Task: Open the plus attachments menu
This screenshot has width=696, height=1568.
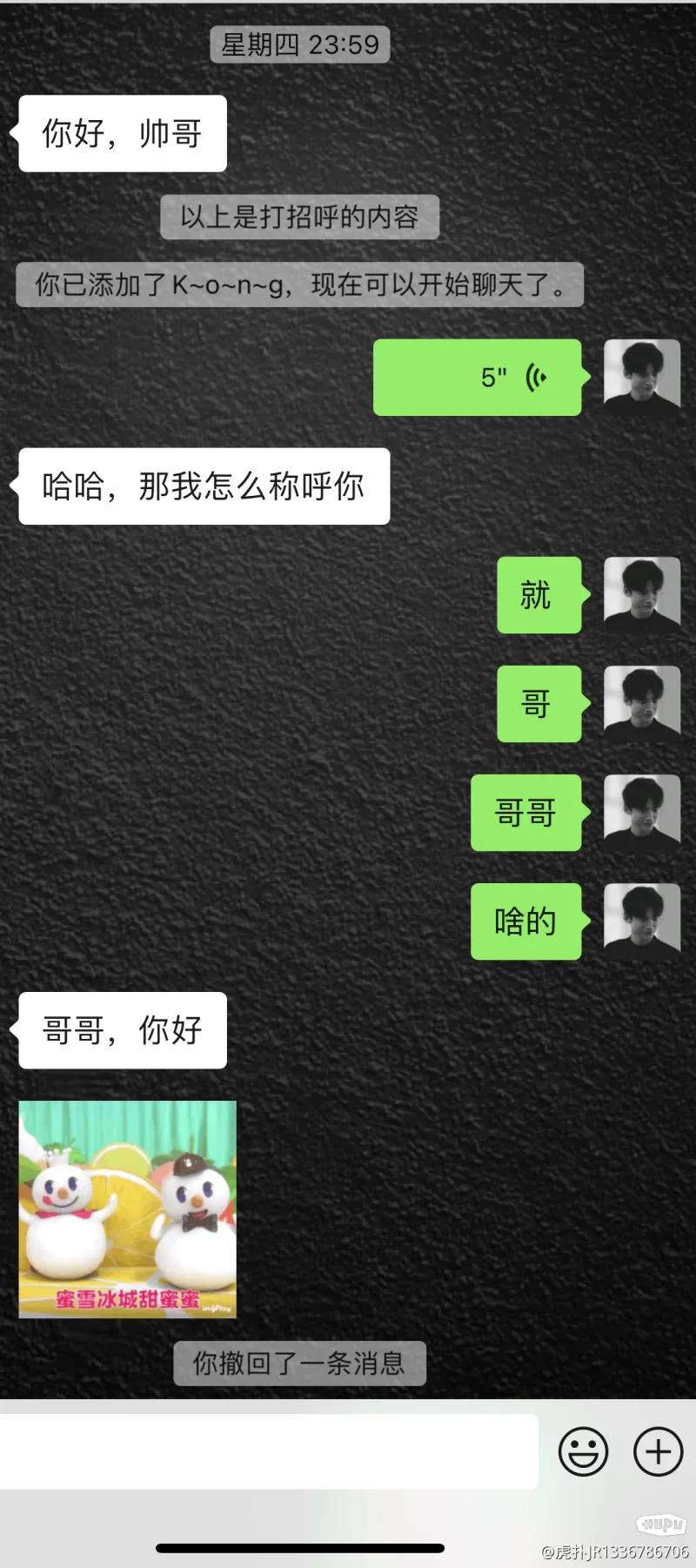Action: (x=658, y=1451)
